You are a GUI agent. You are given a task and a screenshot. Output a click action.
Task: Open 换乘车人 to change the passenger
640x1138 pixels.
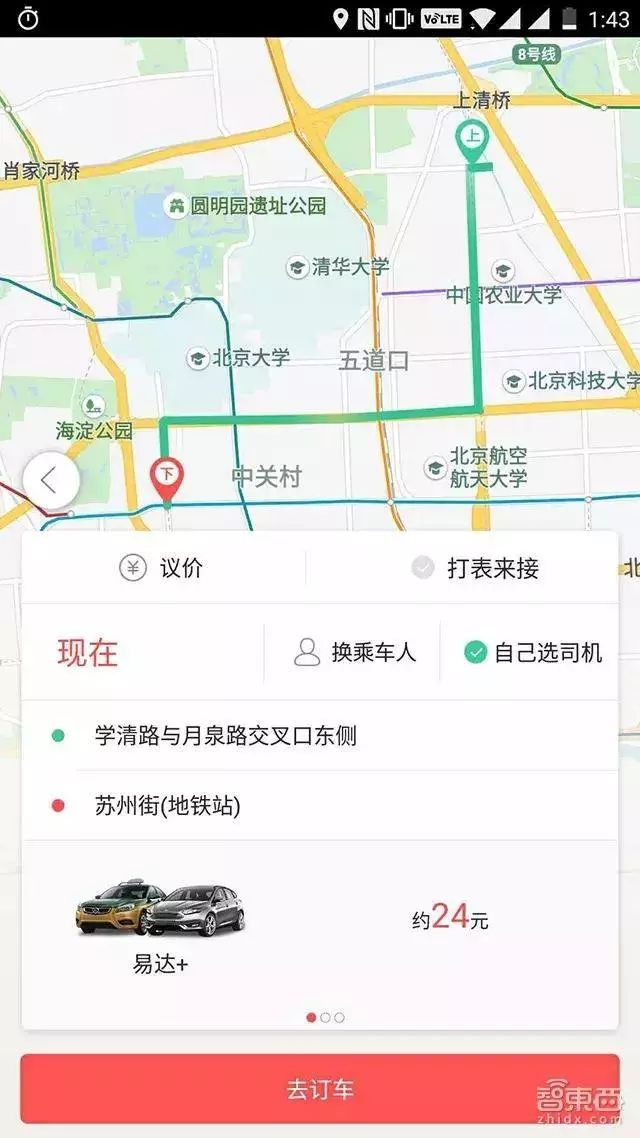coord(354,653)
